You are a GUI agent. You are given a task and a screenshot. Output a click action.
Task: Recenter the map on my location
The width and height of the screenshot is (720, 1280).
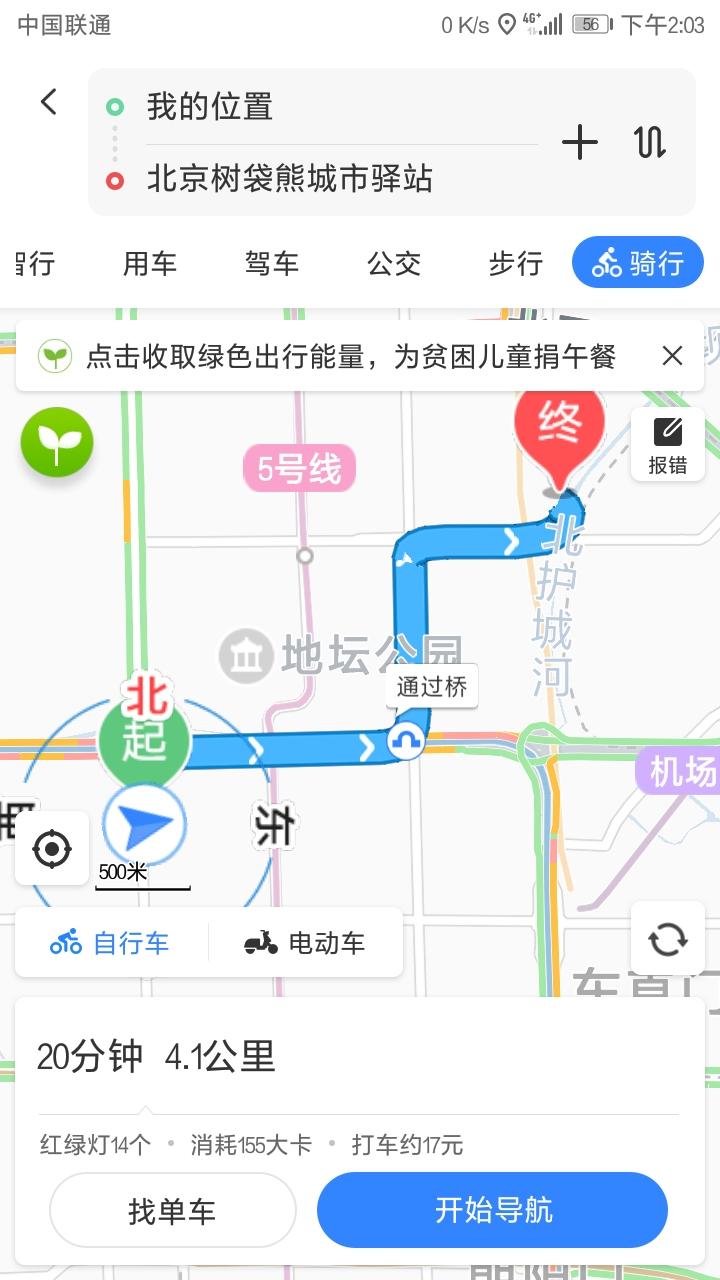tap(52, 849)
